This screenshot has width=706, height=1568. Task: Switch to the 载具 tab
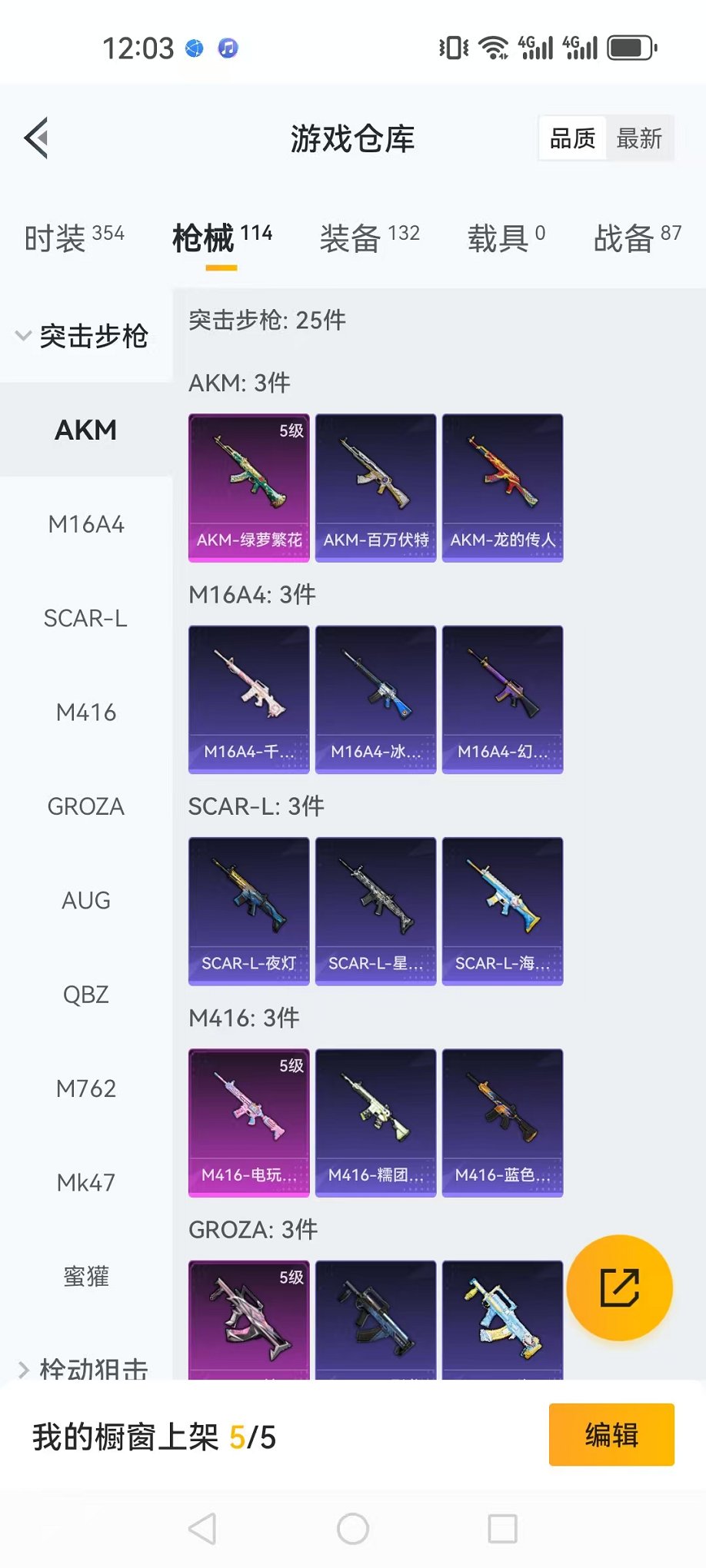click(x=505, y=238)
